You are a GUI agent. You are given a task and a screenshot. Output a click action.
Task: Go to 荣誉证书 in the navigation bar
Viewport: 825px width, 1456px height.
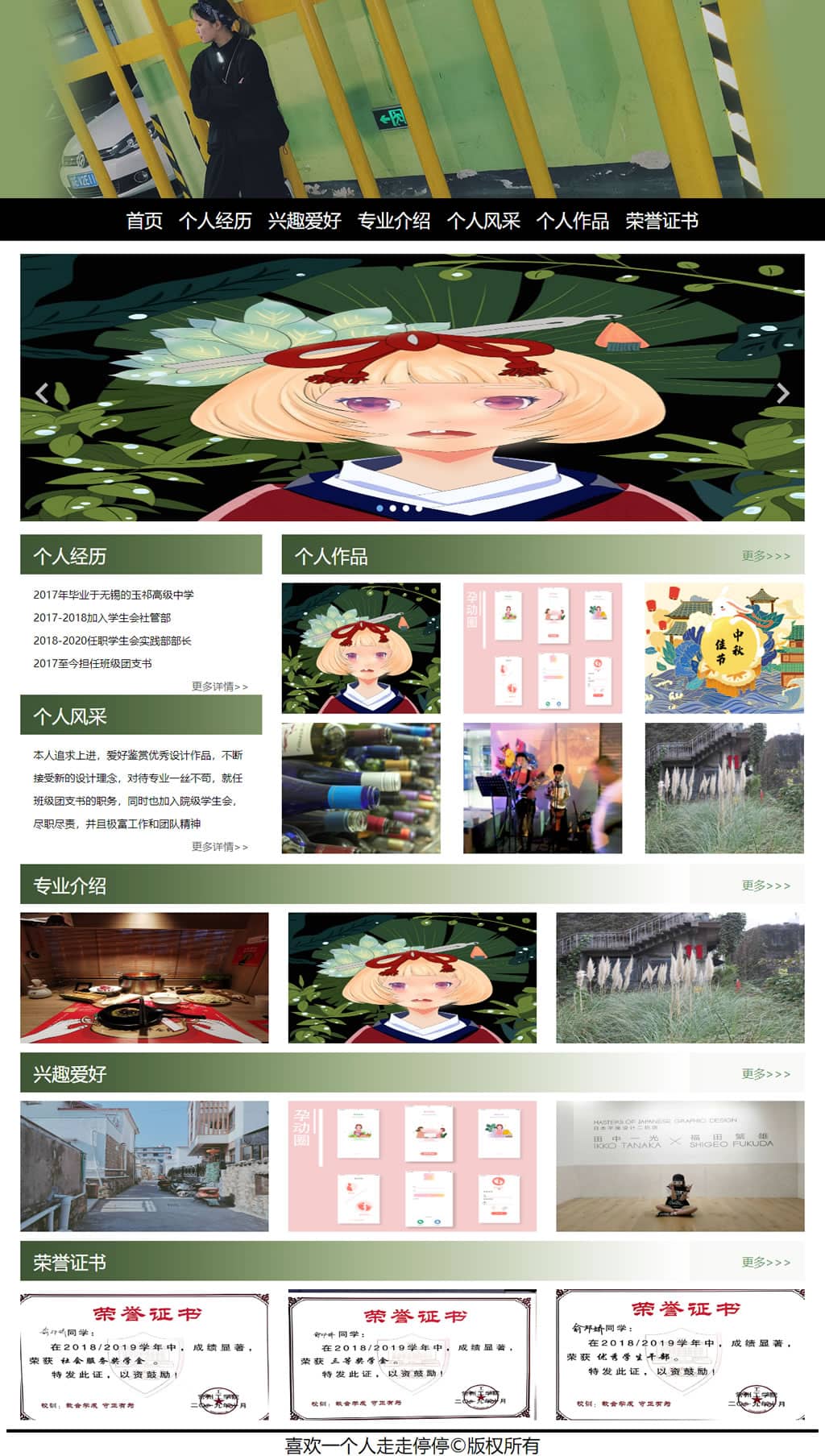pos(662,221)
